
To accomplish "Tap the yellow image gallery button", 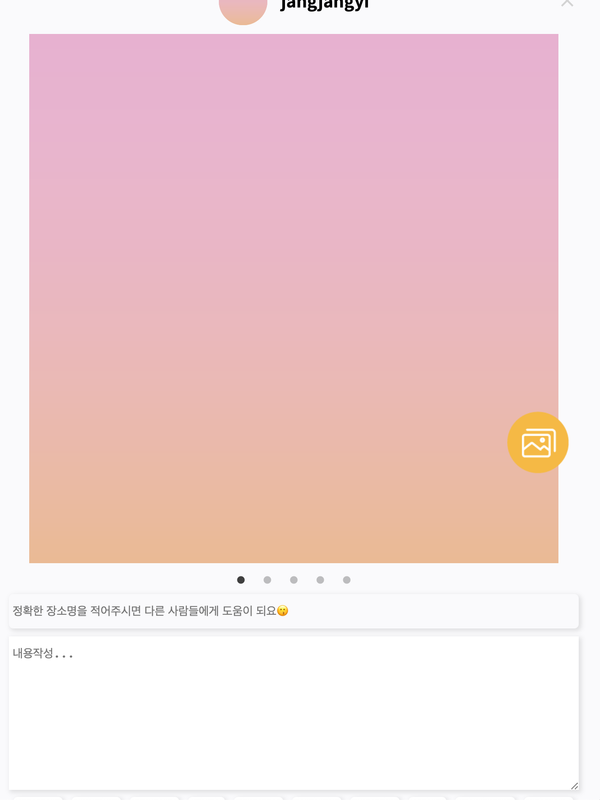I will point(538,442).
